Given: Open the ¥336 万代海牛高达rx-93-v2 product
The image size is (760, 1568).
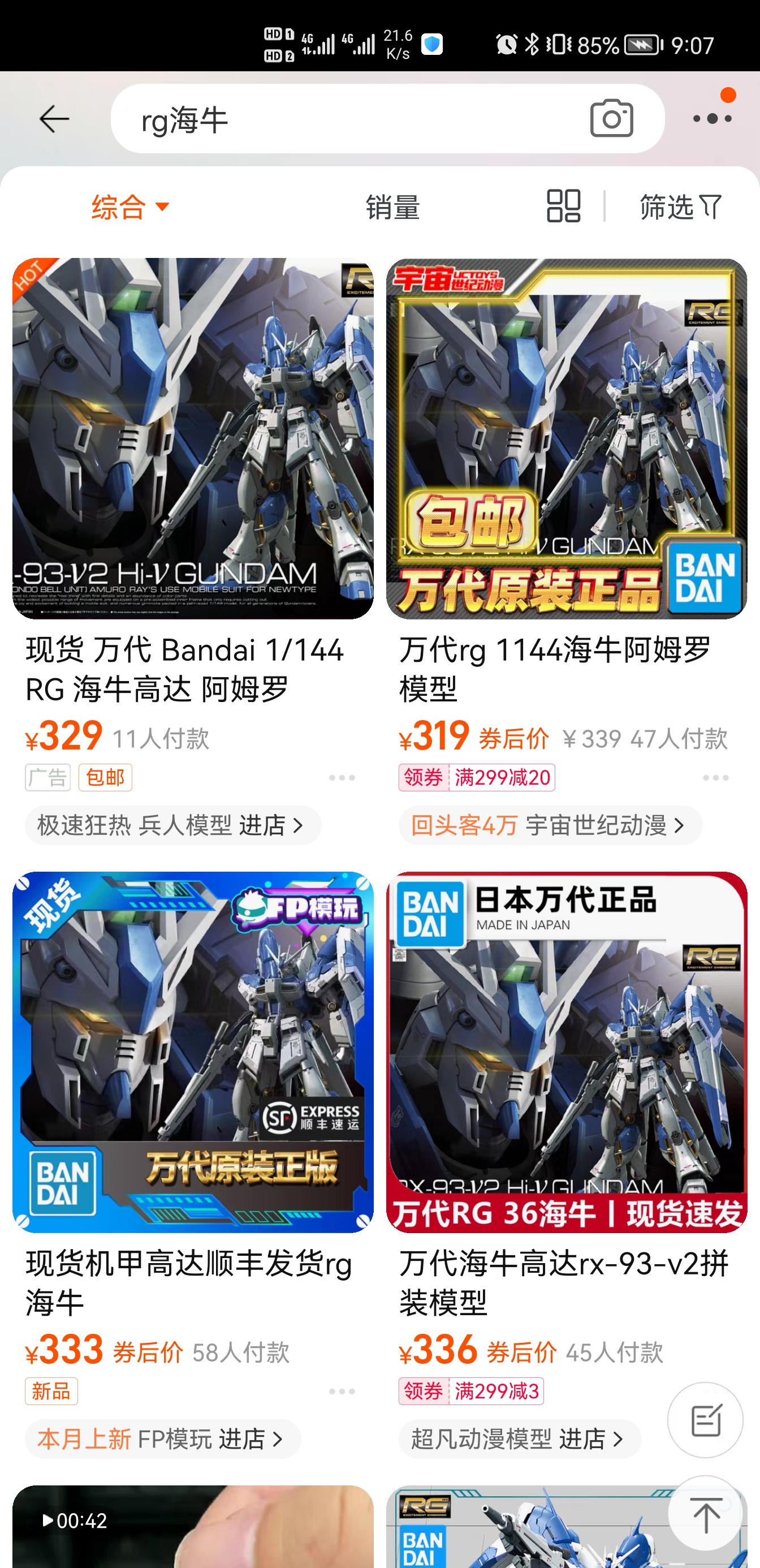Looking at the screenshot, I should click(x=566, y=1052).
